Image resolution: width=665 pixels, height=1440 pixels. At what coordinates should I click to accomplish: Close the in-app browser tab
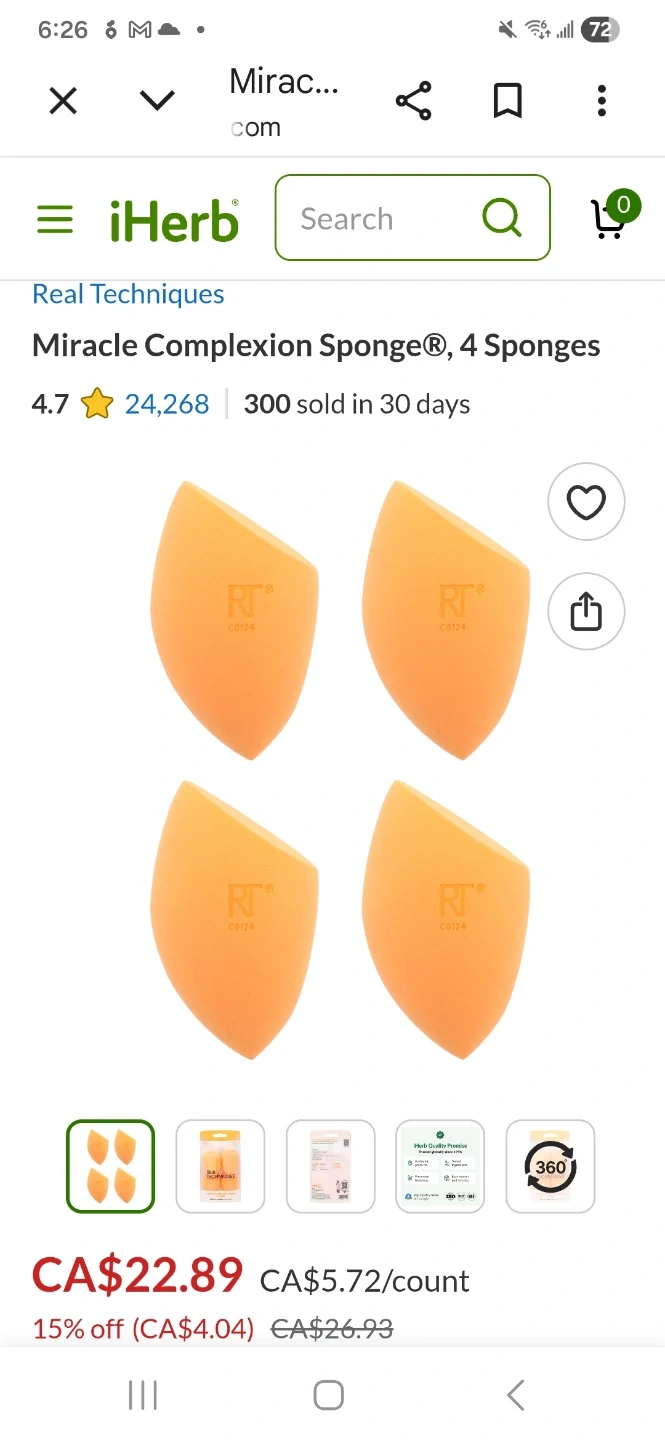[x=63, y=101]
